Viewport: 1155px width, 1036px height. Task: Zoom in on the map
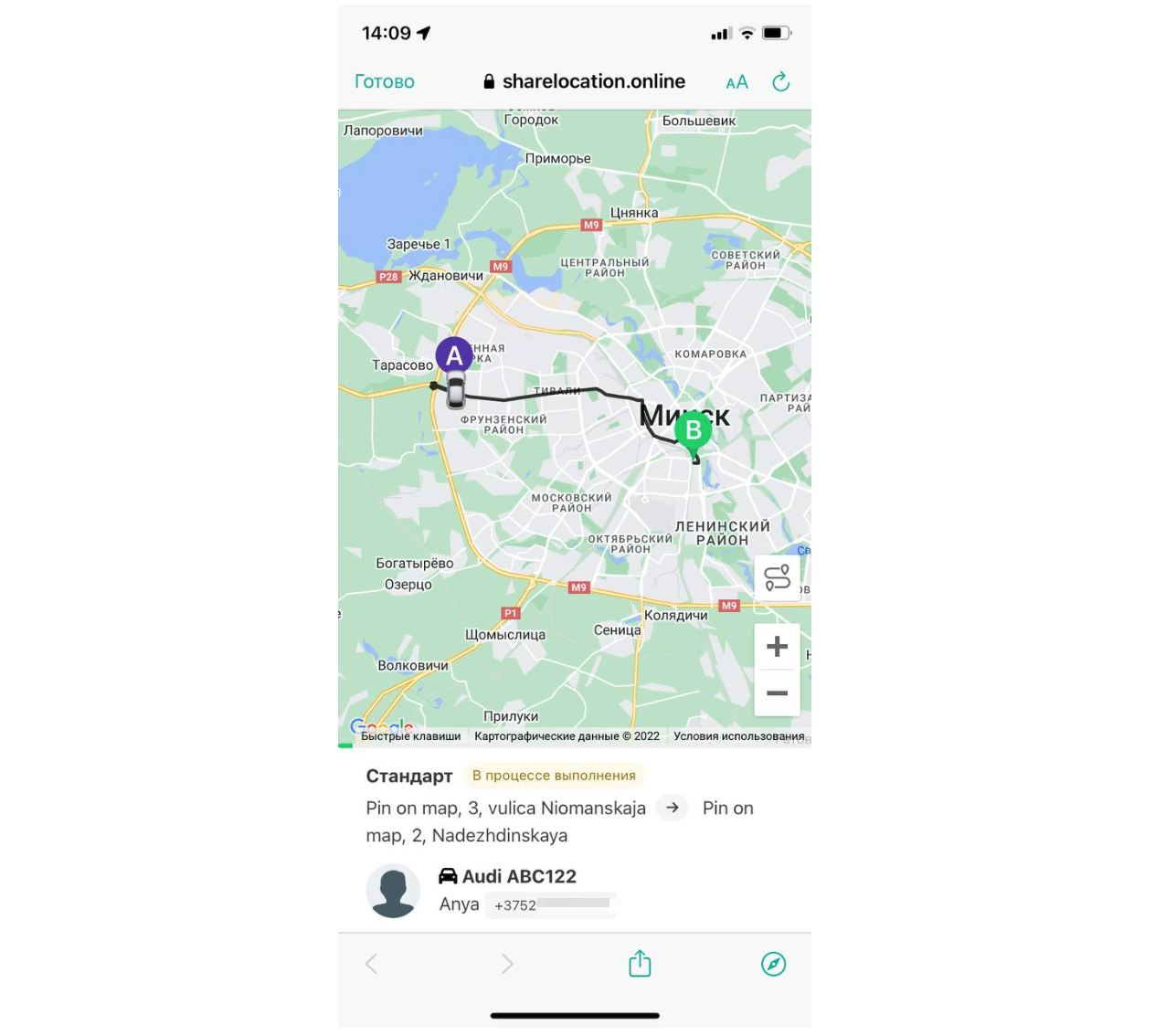pos(777,647)
